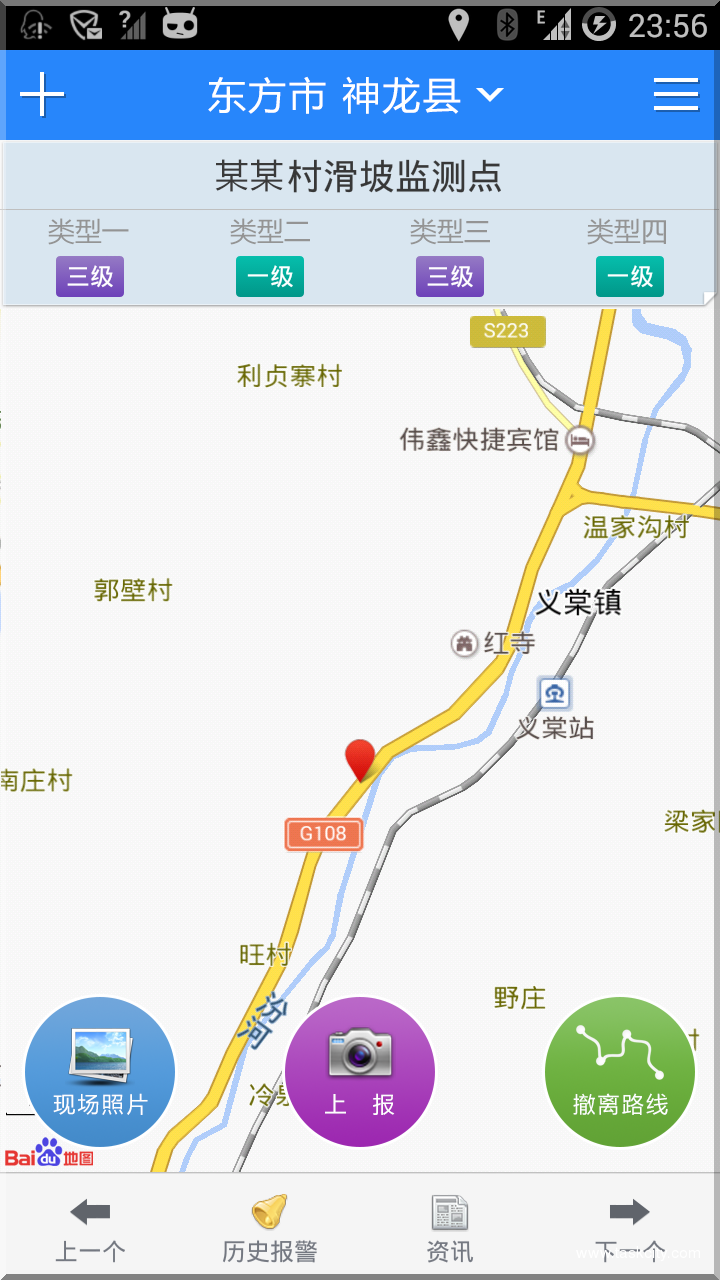Click the G108 highway label on the map
The width and height of the screenshot is (720, 1280).
click(323, 834)
